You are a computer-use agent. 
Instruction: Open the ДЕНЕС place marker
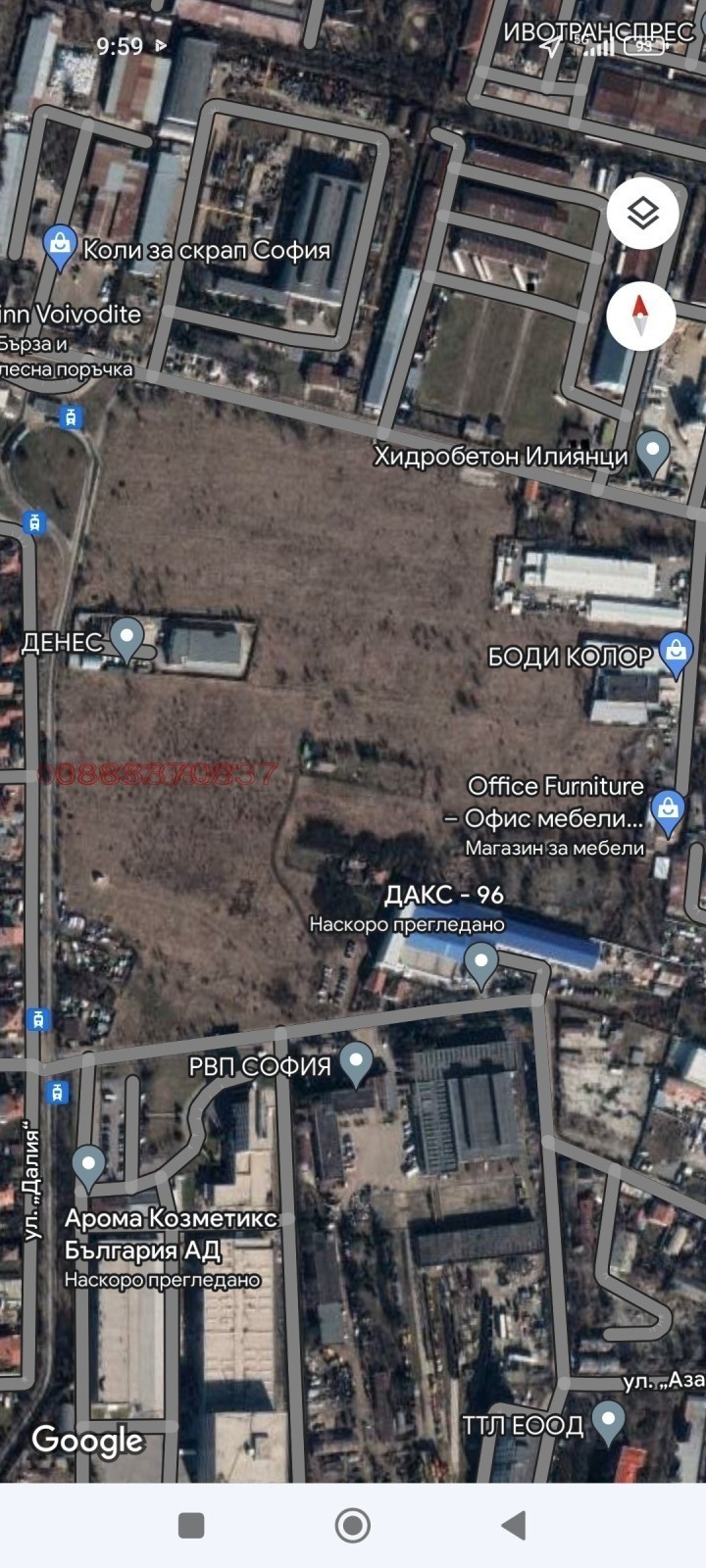click(x=126, y=638)
